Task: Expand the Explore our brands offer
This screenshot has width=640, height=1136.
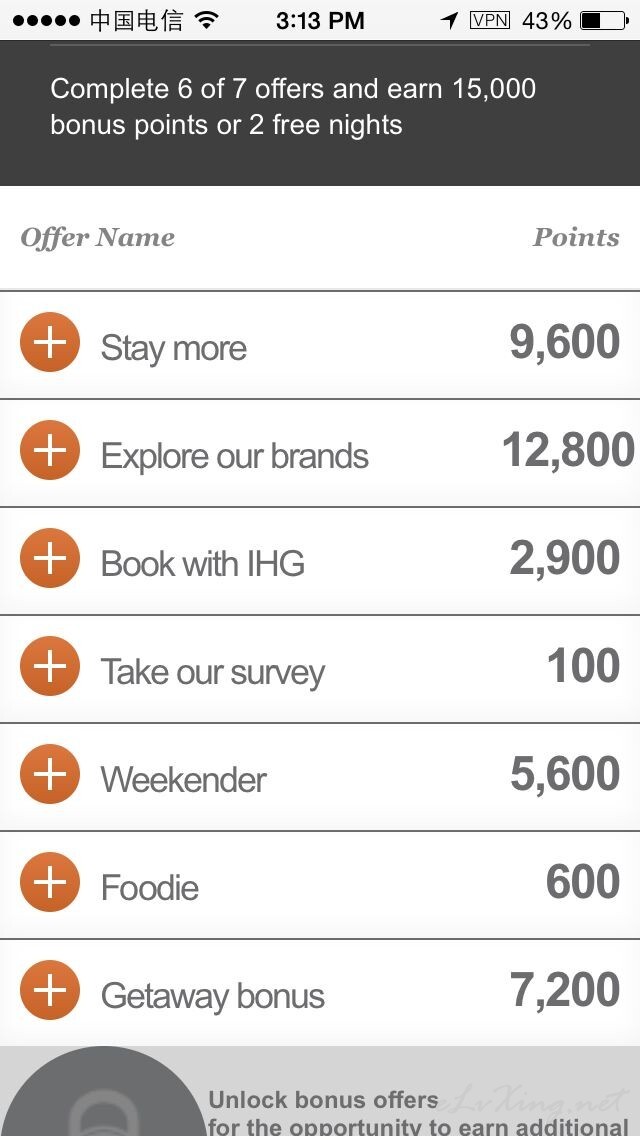Action: (49, 451)
